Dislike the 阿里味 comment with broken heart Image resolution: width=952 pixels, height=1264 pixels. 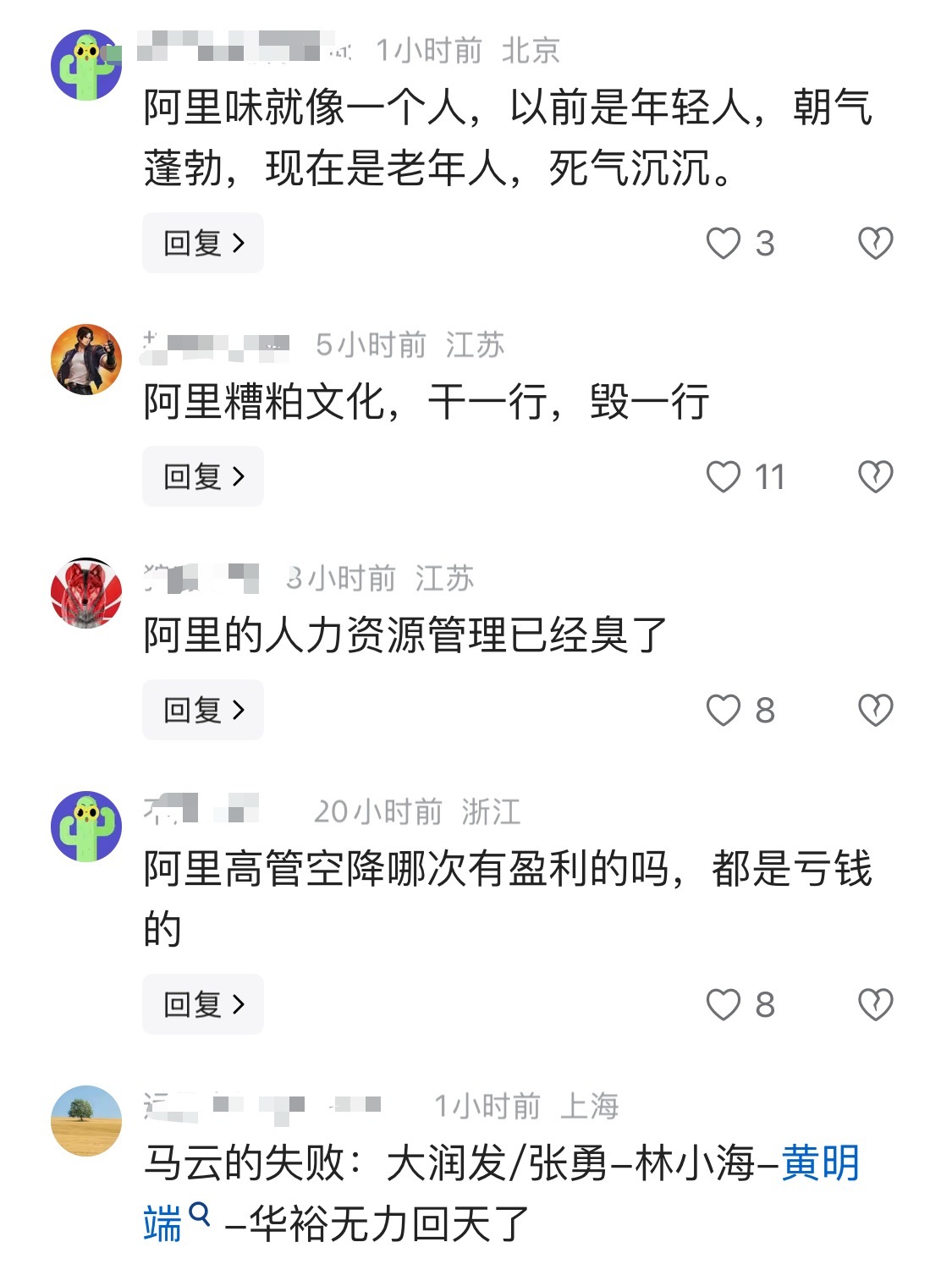coord(876,244)
